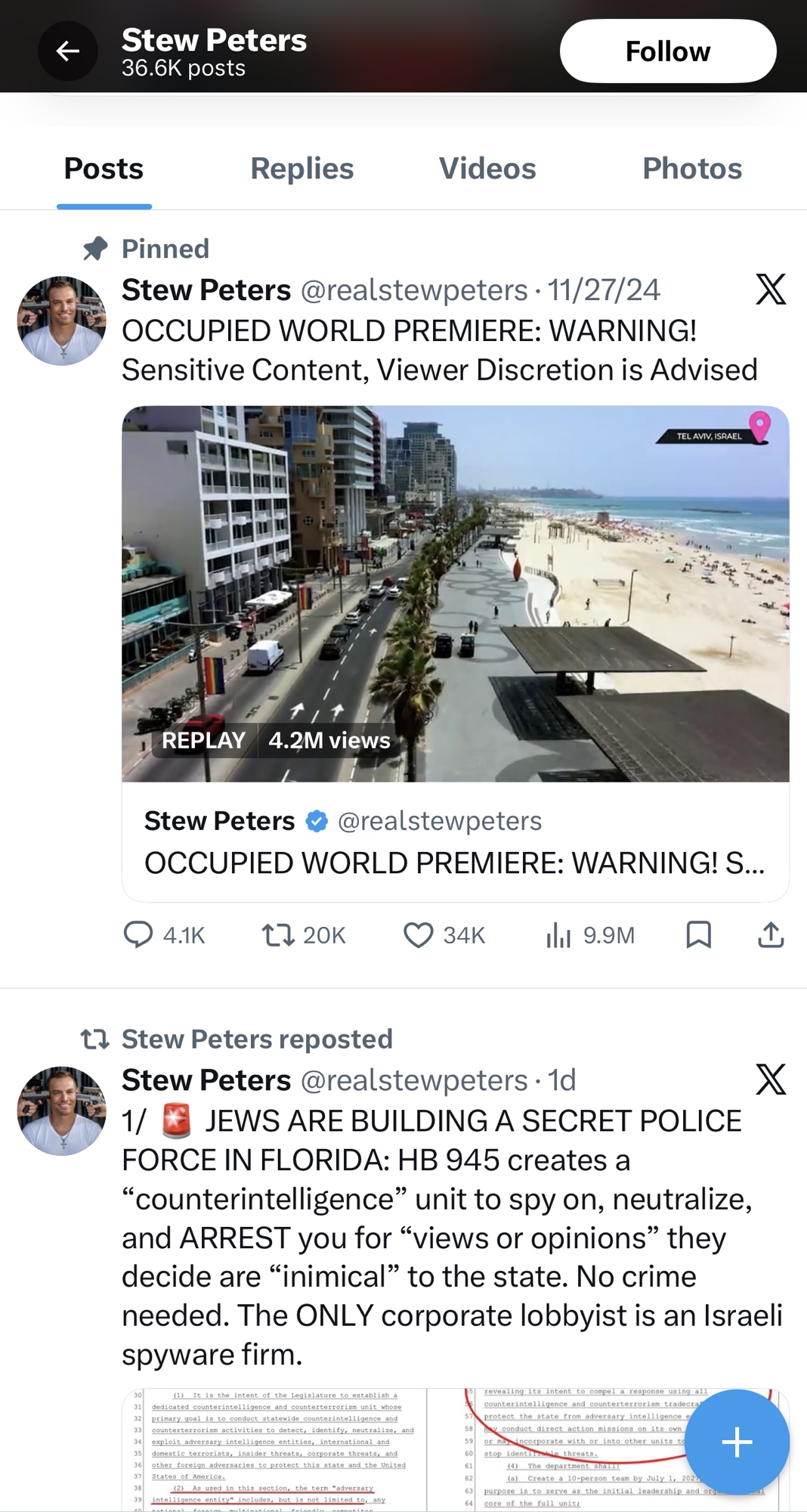Open the quoted OCCUPIED WORLD PREMIERE post
The image size is (807, 1512).
click(455, 842)
